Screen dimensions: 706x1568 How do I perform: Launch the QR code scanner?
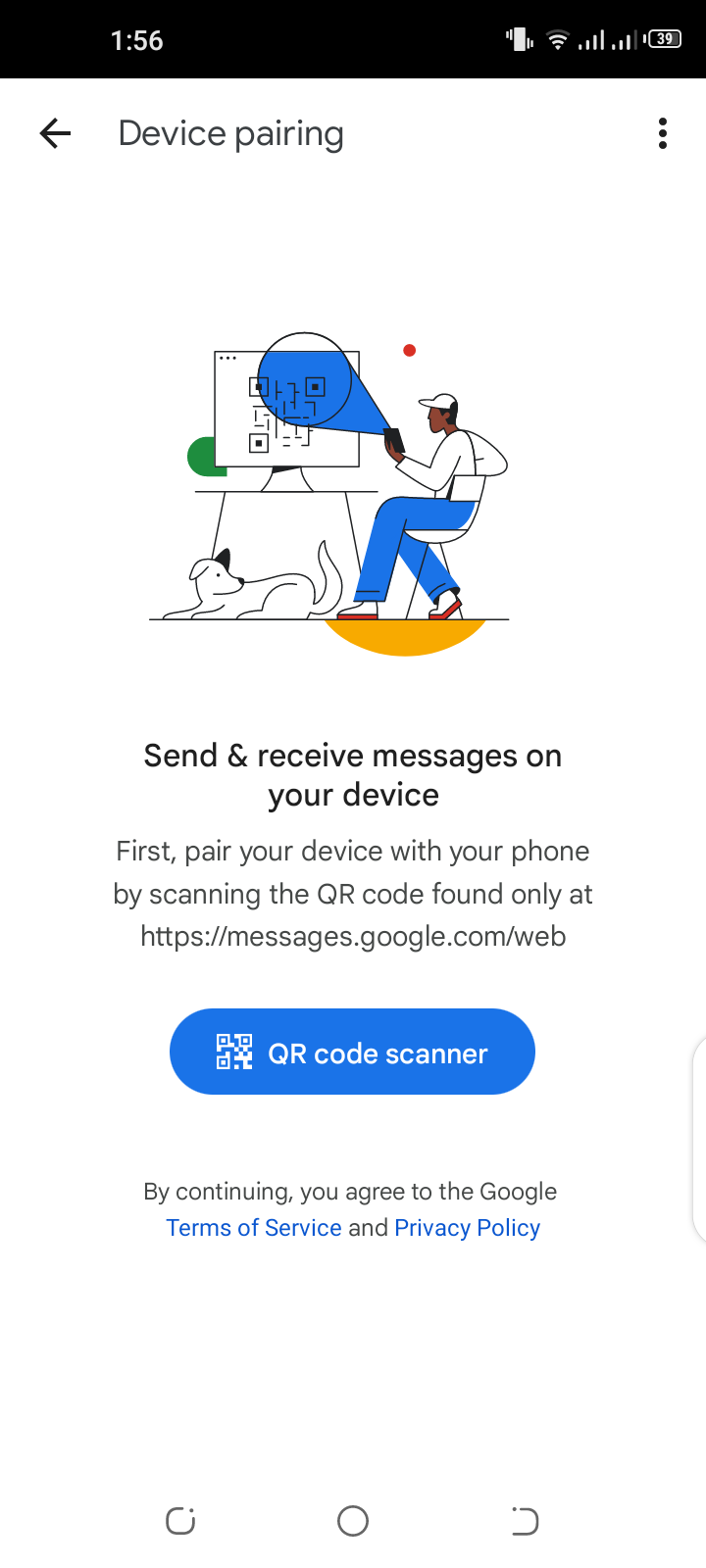pos(352,1052)
